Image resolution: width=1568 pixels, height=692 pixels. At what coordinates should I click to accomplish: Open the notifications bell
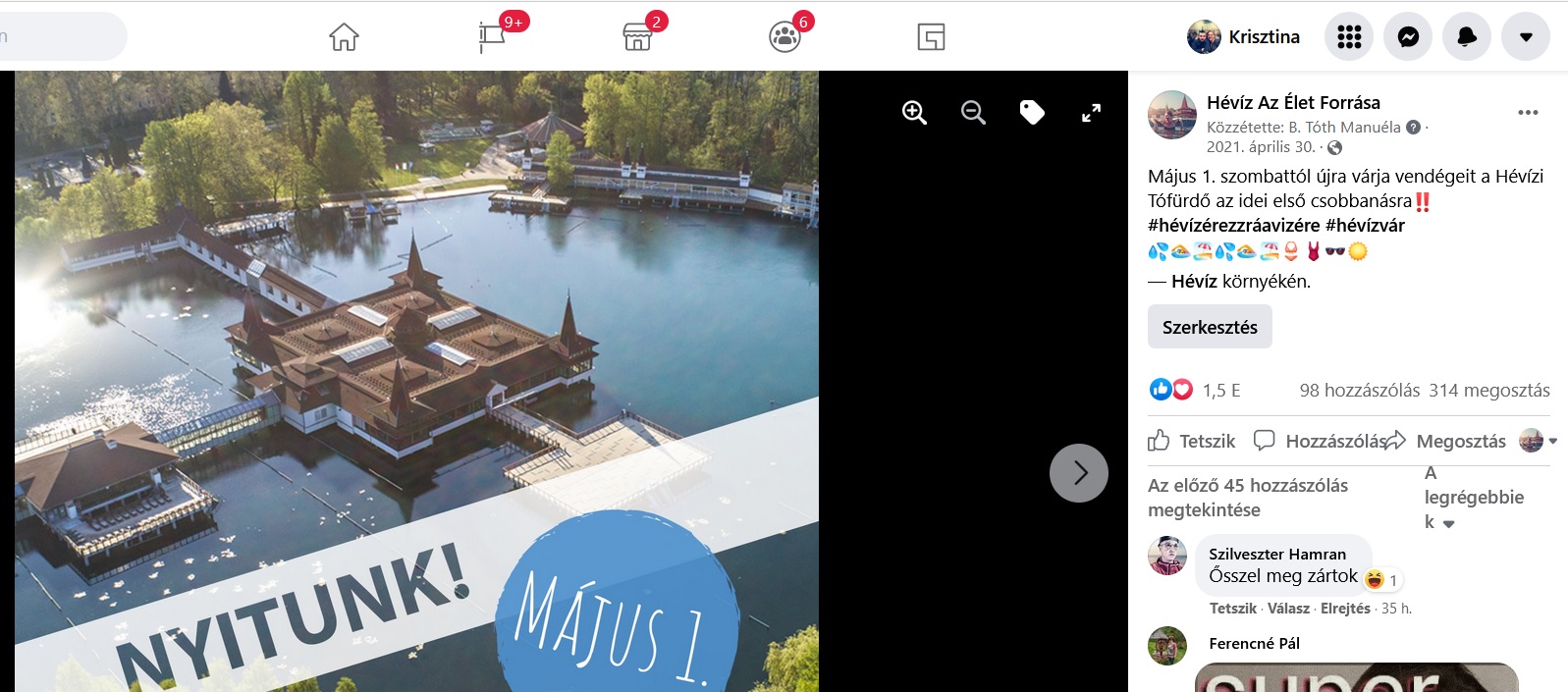pyautogui.click(x=1467, y=37)
